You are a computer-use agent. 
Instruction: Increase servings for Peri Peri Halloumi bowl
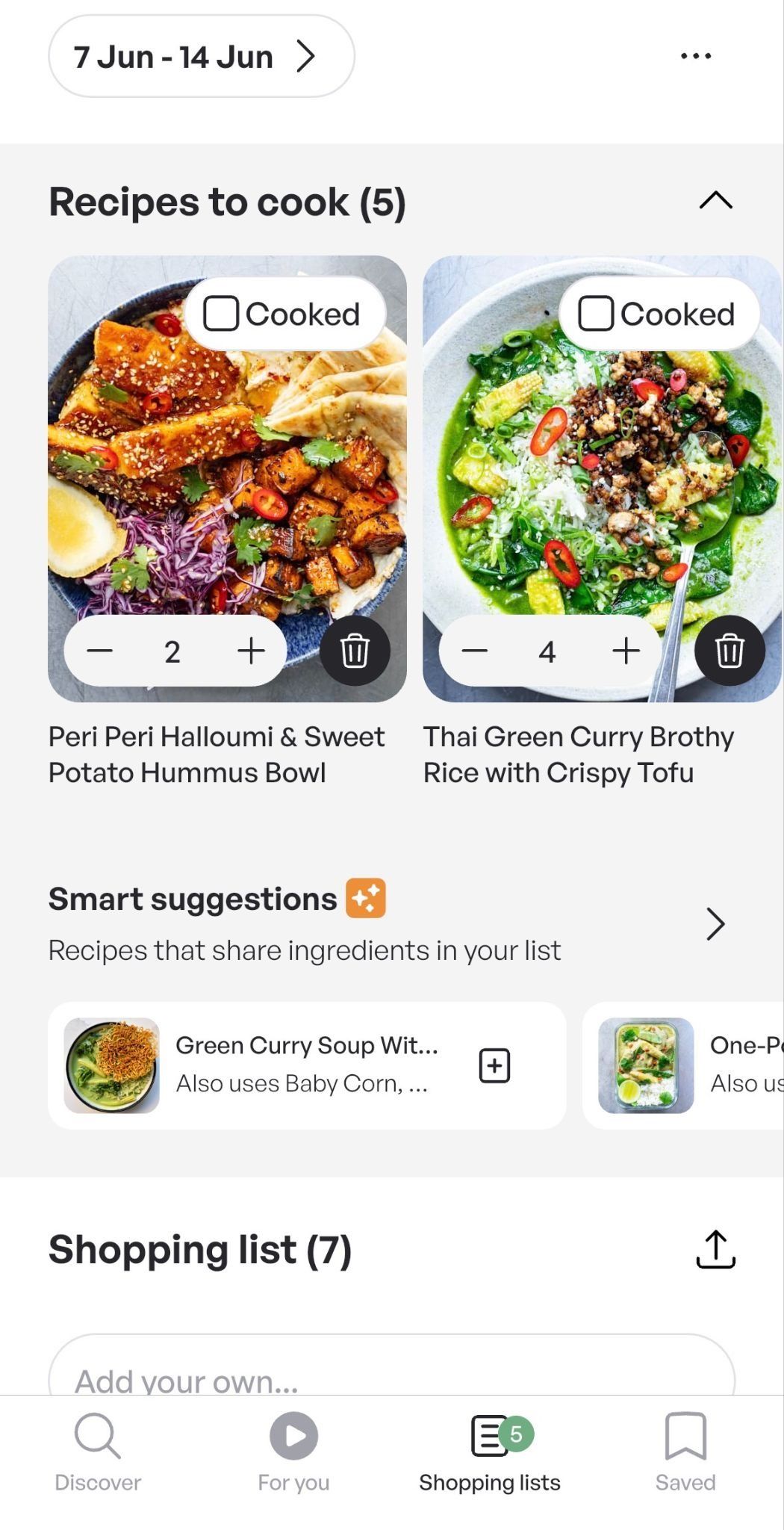[252, 651]
